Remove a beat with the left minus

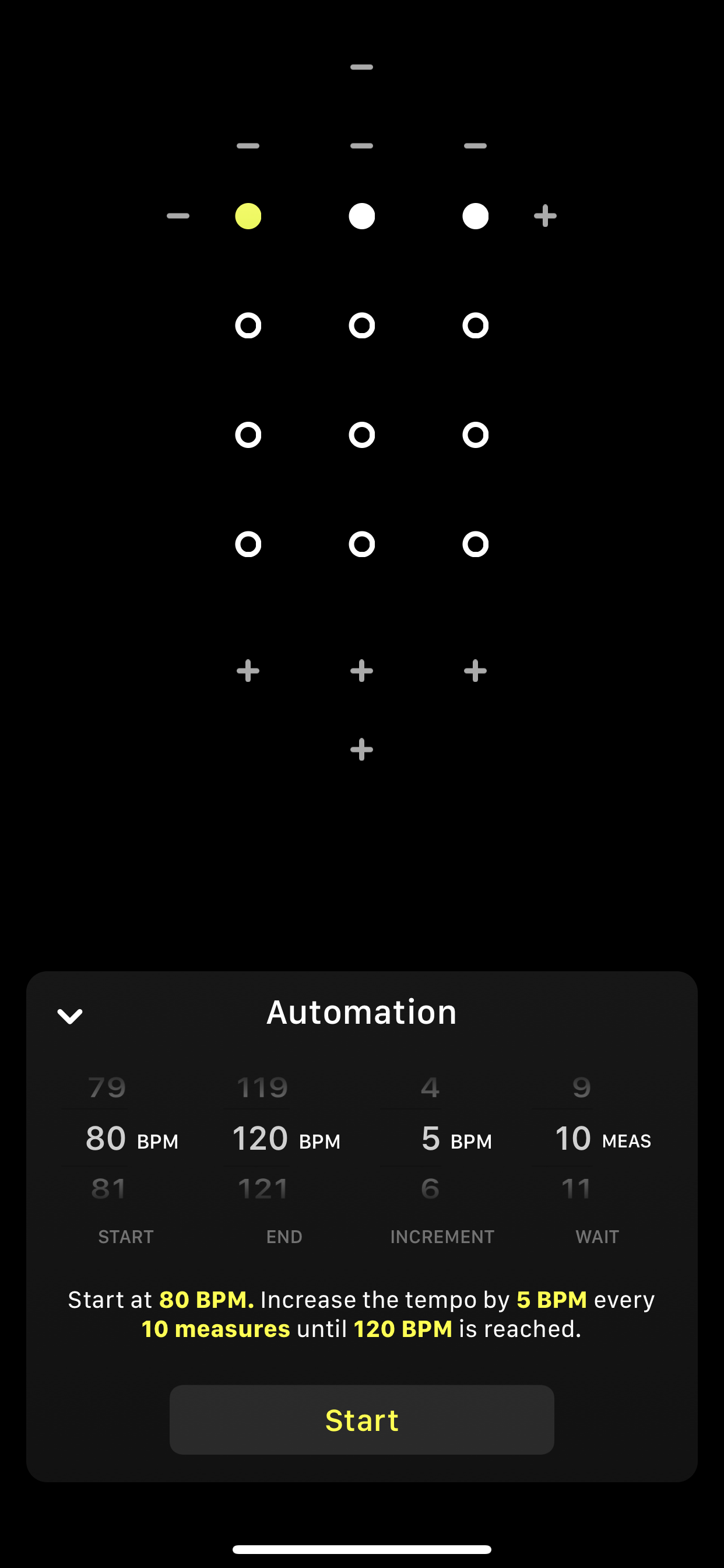click(x=178, y=216)
